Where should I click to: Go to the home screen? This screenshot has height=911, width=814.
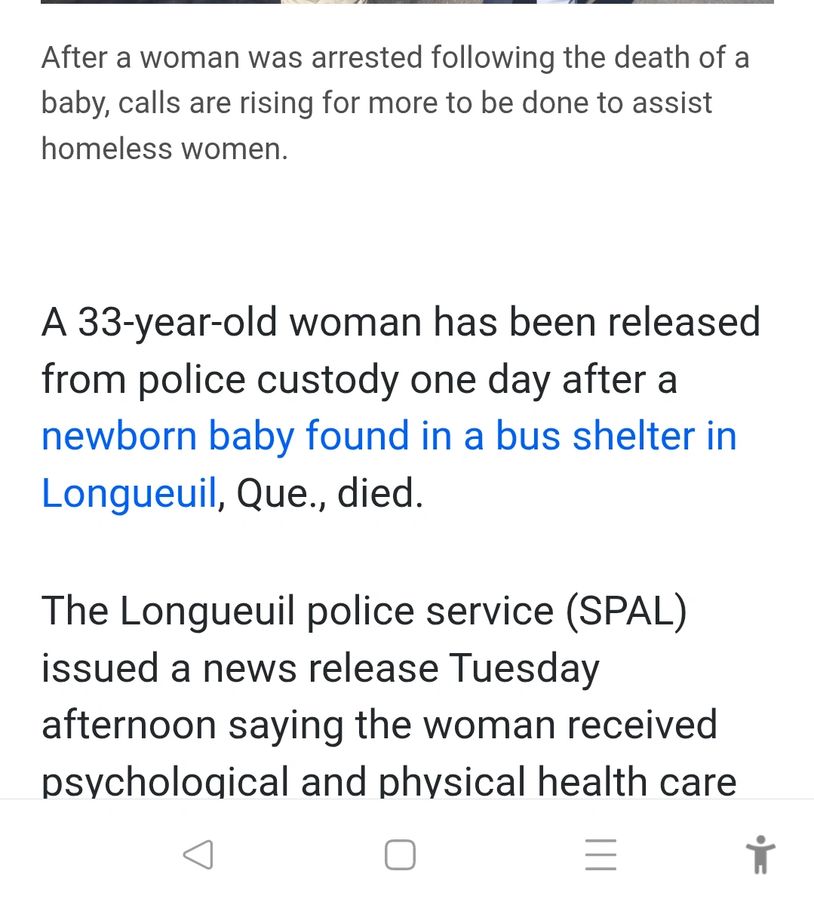coord(400,854)
